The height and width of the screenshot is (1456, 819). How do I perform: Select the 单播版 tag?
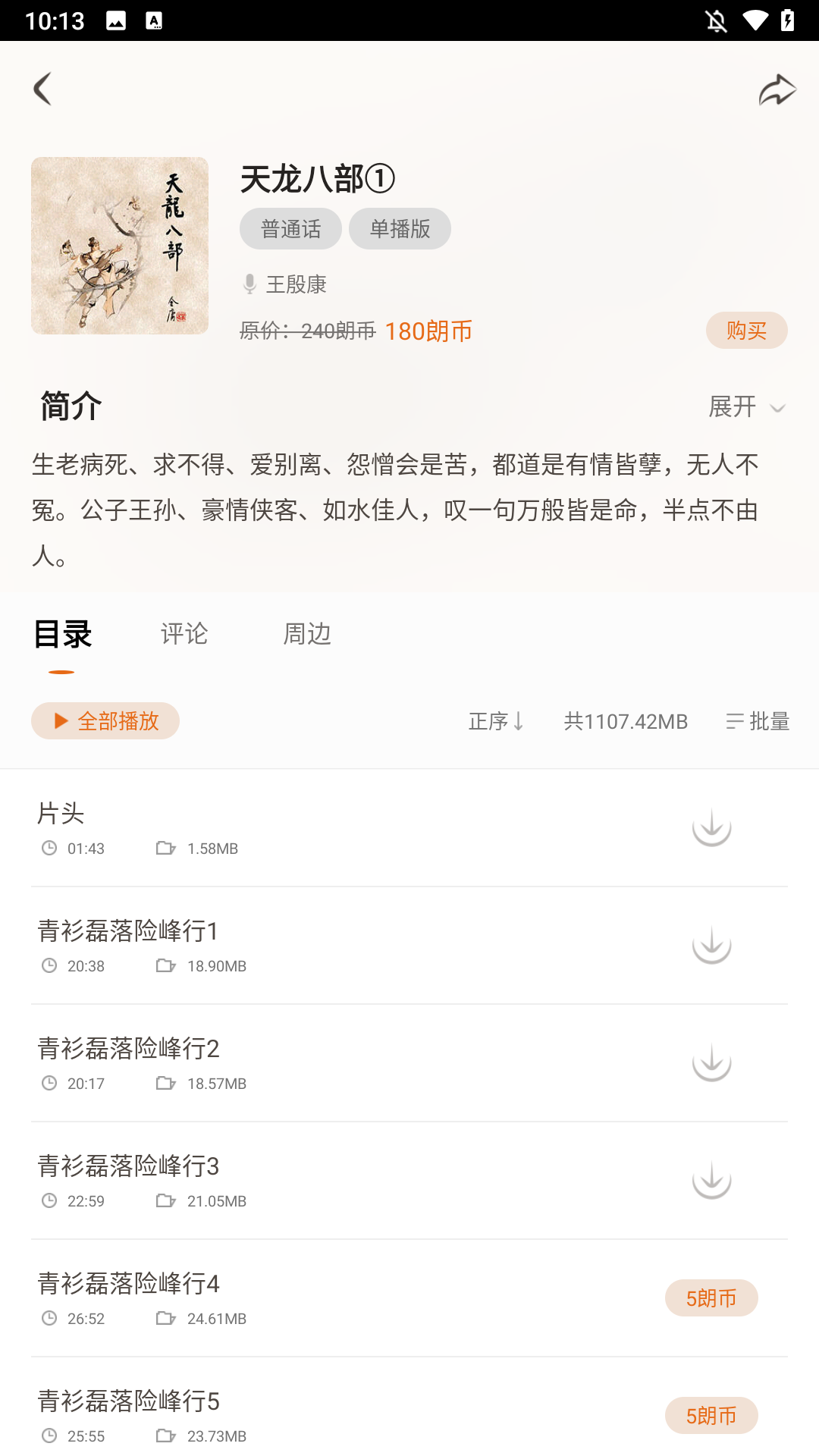click(x=400, y=228)
